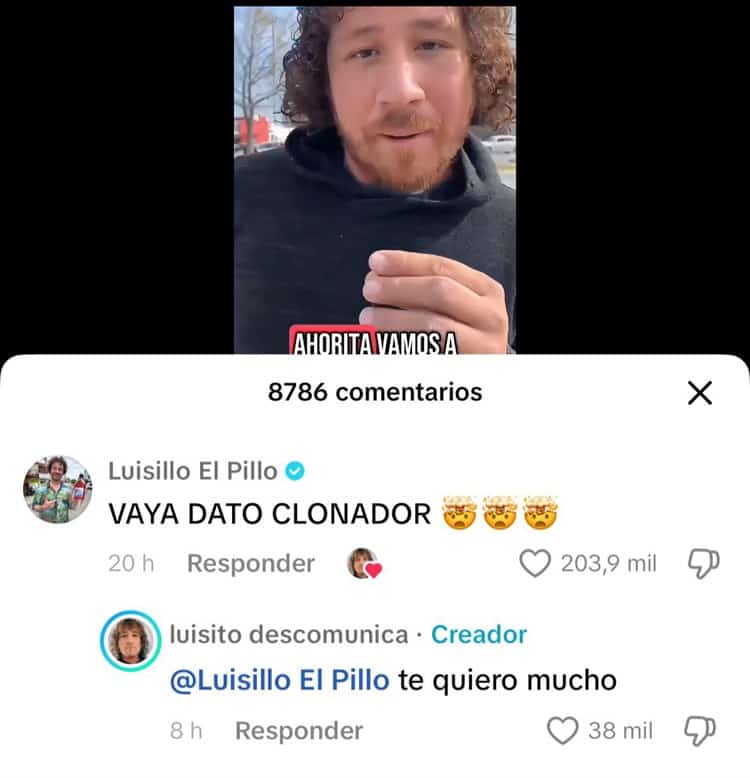The width and height of the screenshot is (750, 778).
Task: Tap the video above the comments
Action: point(375,180)
